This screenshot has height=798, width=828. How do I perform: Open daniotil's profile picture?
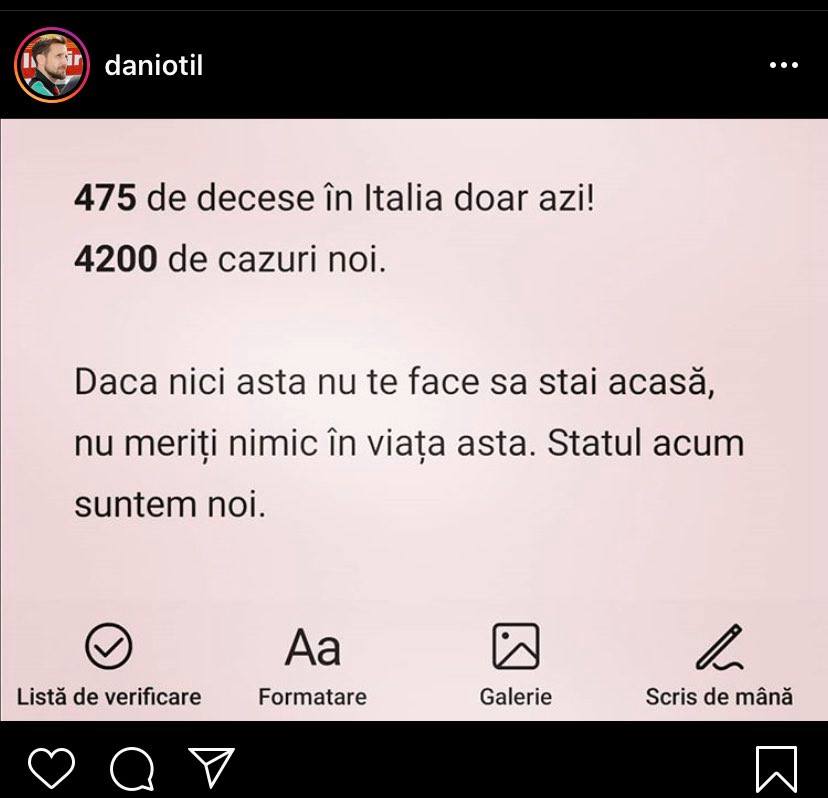(x=51, y=66)
